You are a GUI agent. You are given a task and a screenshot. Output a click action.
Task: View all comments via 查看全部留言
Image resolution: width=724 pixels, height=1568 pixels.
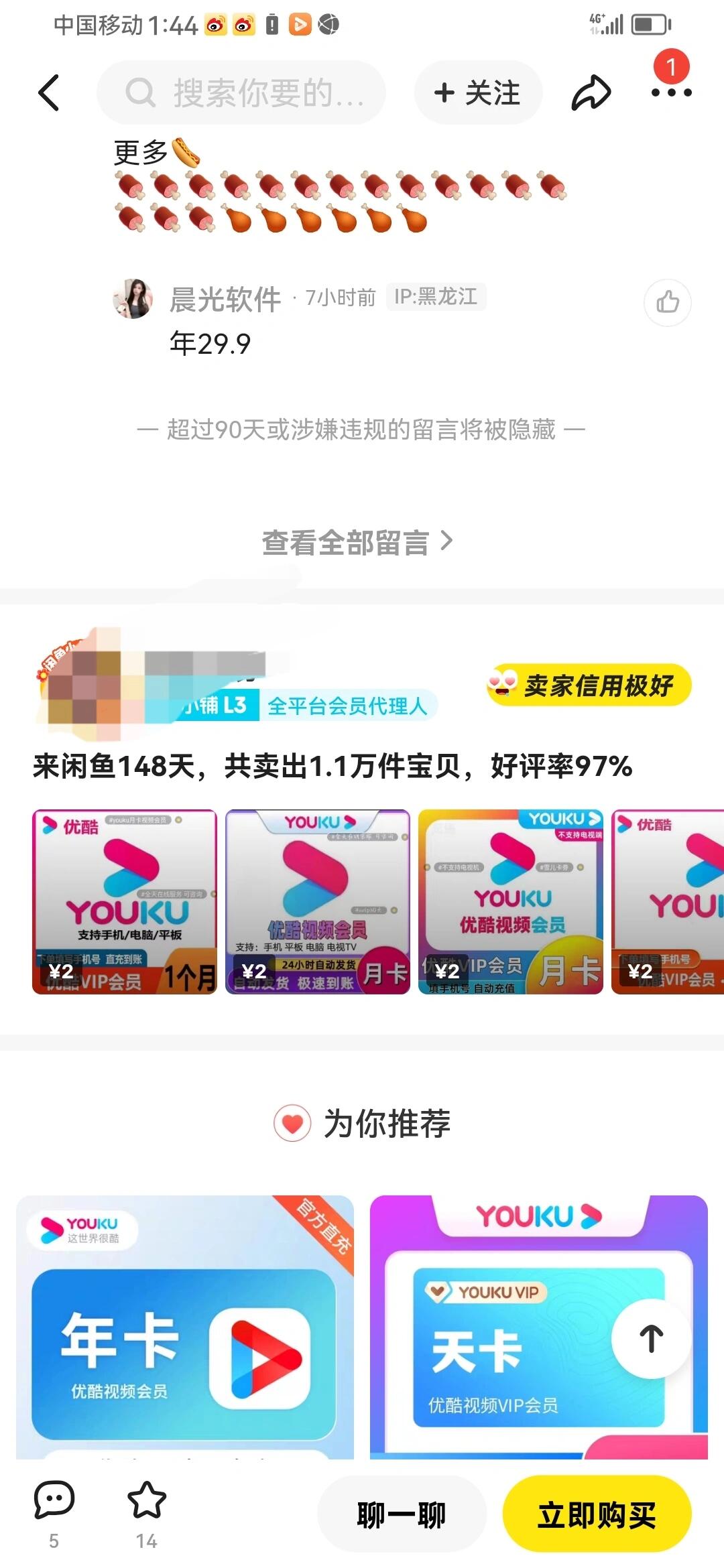click(357, 542)
